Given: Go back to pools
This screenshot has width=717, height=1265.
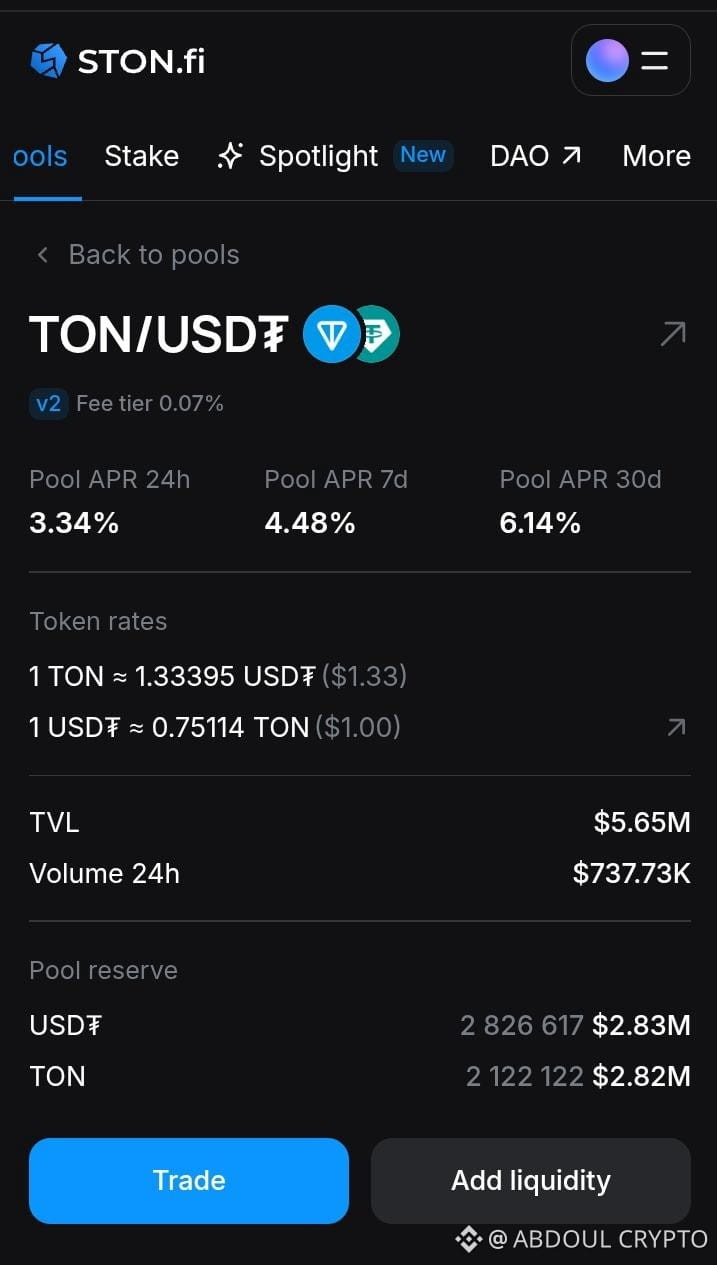Looking at the screenshot, I should (x=137, y=255).
